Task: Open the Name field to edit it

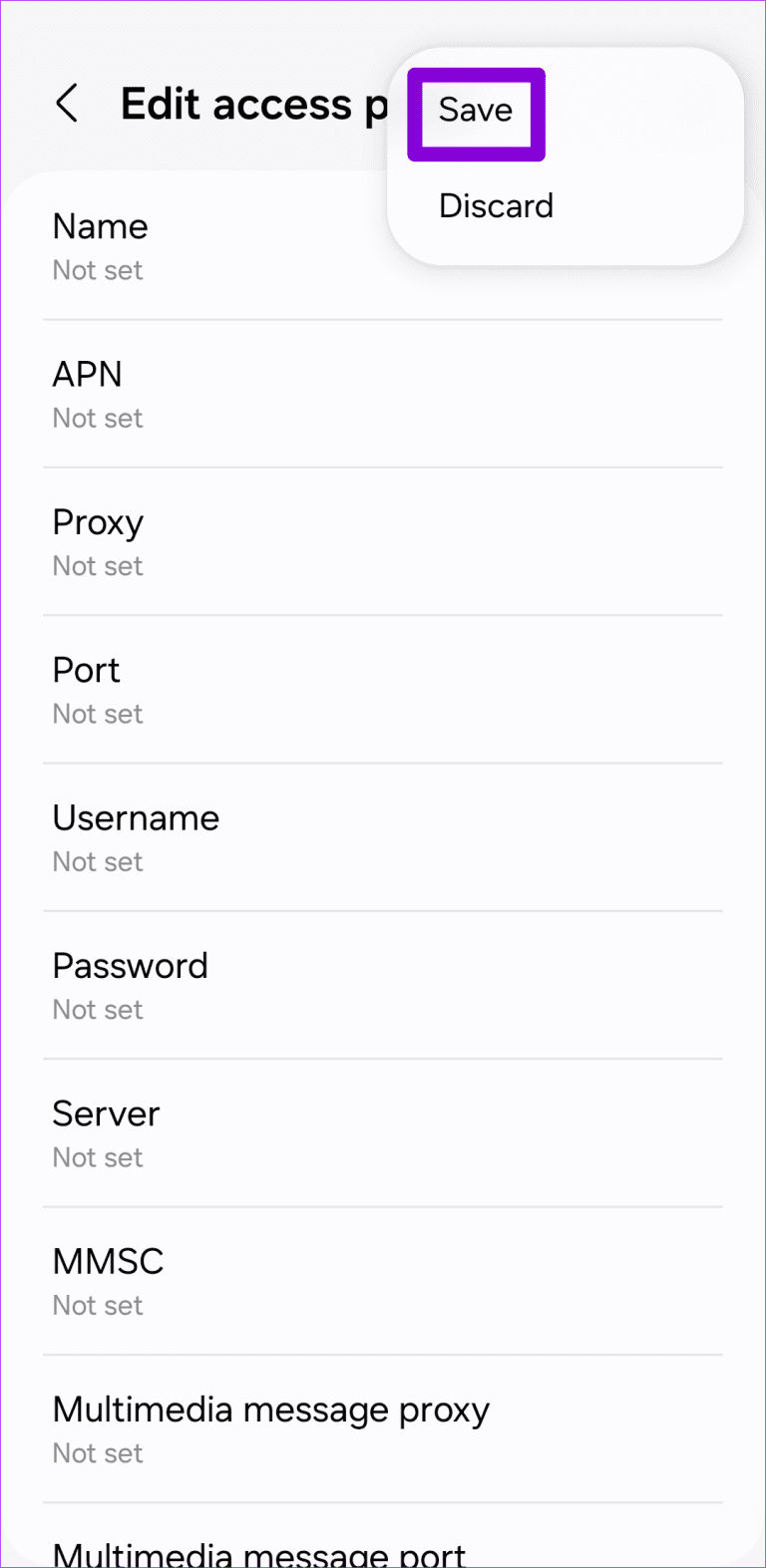Action: click(100, 226)
